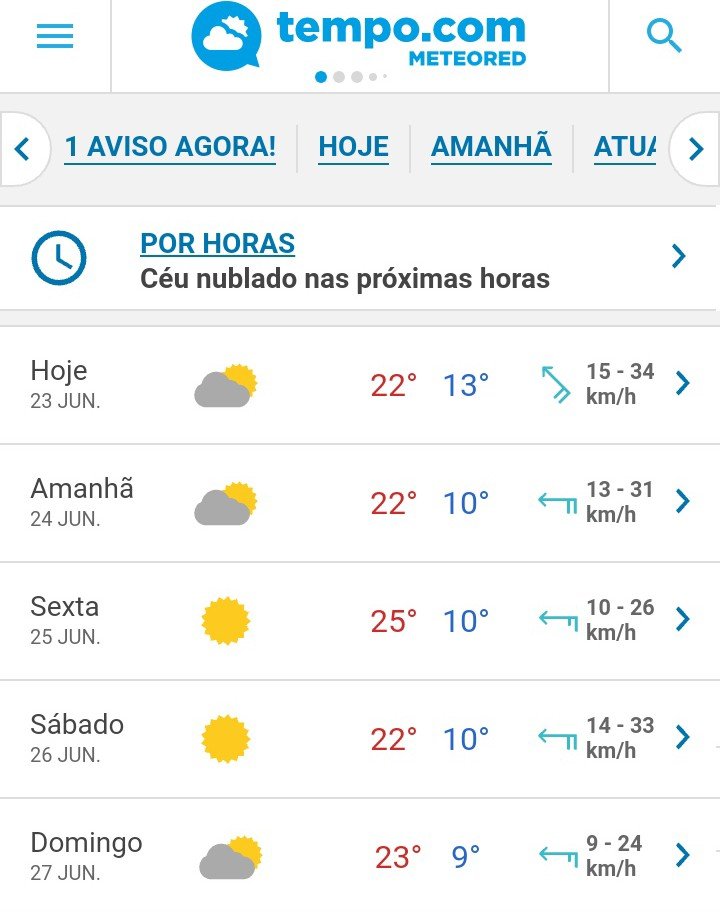Select the HOJE shortcut link
720x913 pixels.
353,148
